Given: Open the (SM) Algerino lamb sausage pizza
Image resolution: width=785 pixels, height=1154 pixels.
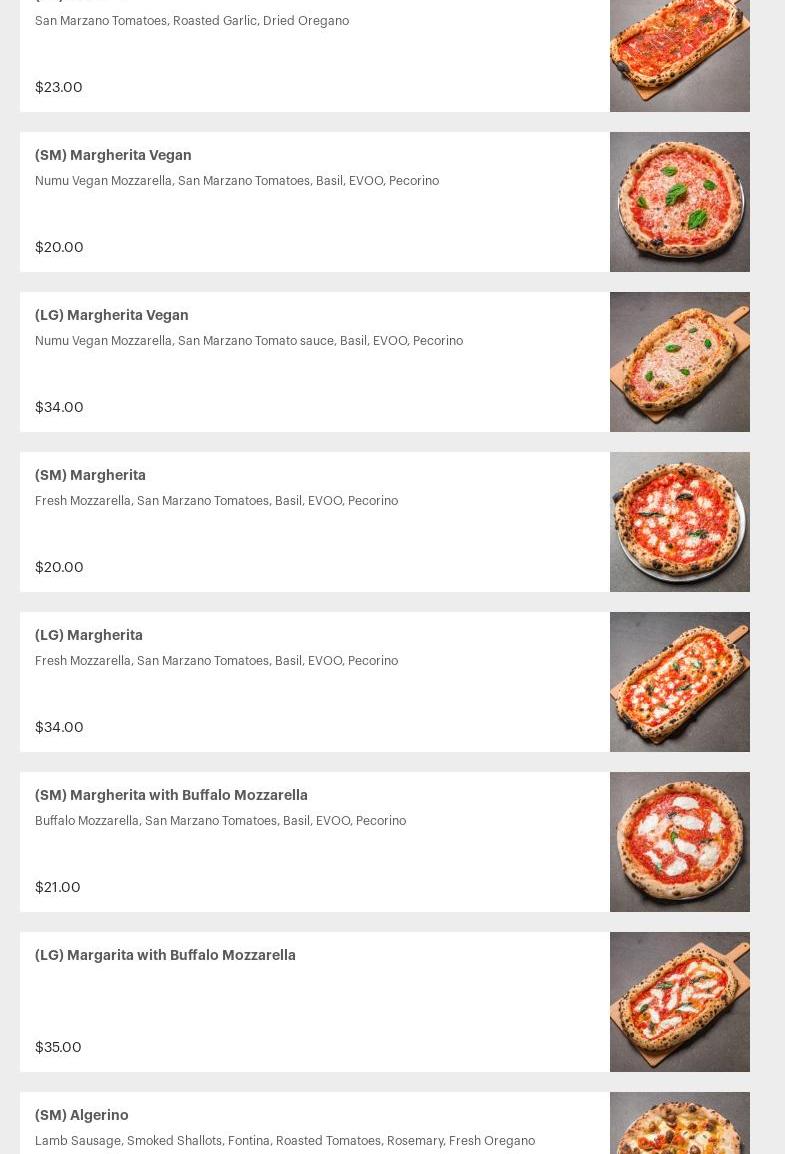Looking at the screenshot, I should coord(82,1116).
